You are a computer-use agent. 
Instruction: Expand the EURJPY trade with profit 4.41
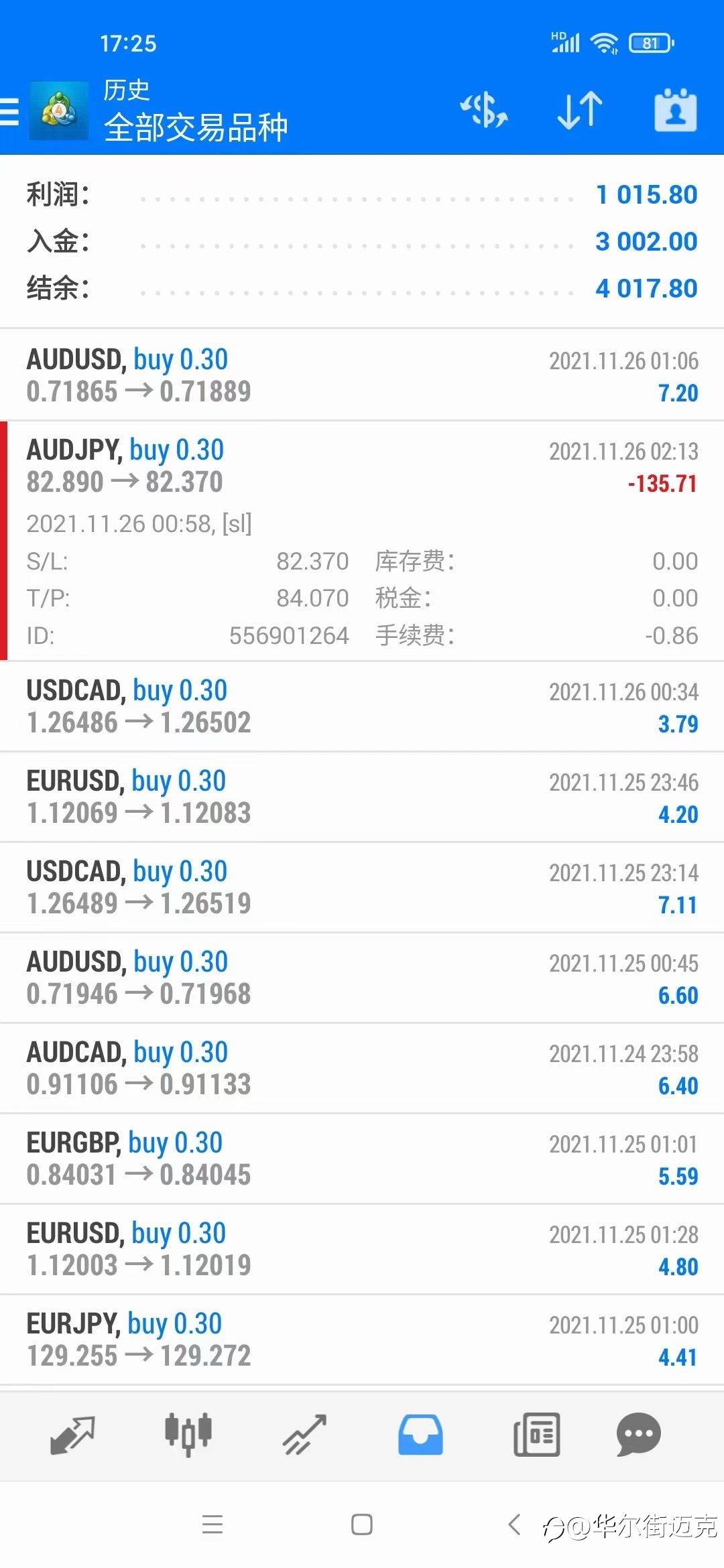(x=362, y=1340)
